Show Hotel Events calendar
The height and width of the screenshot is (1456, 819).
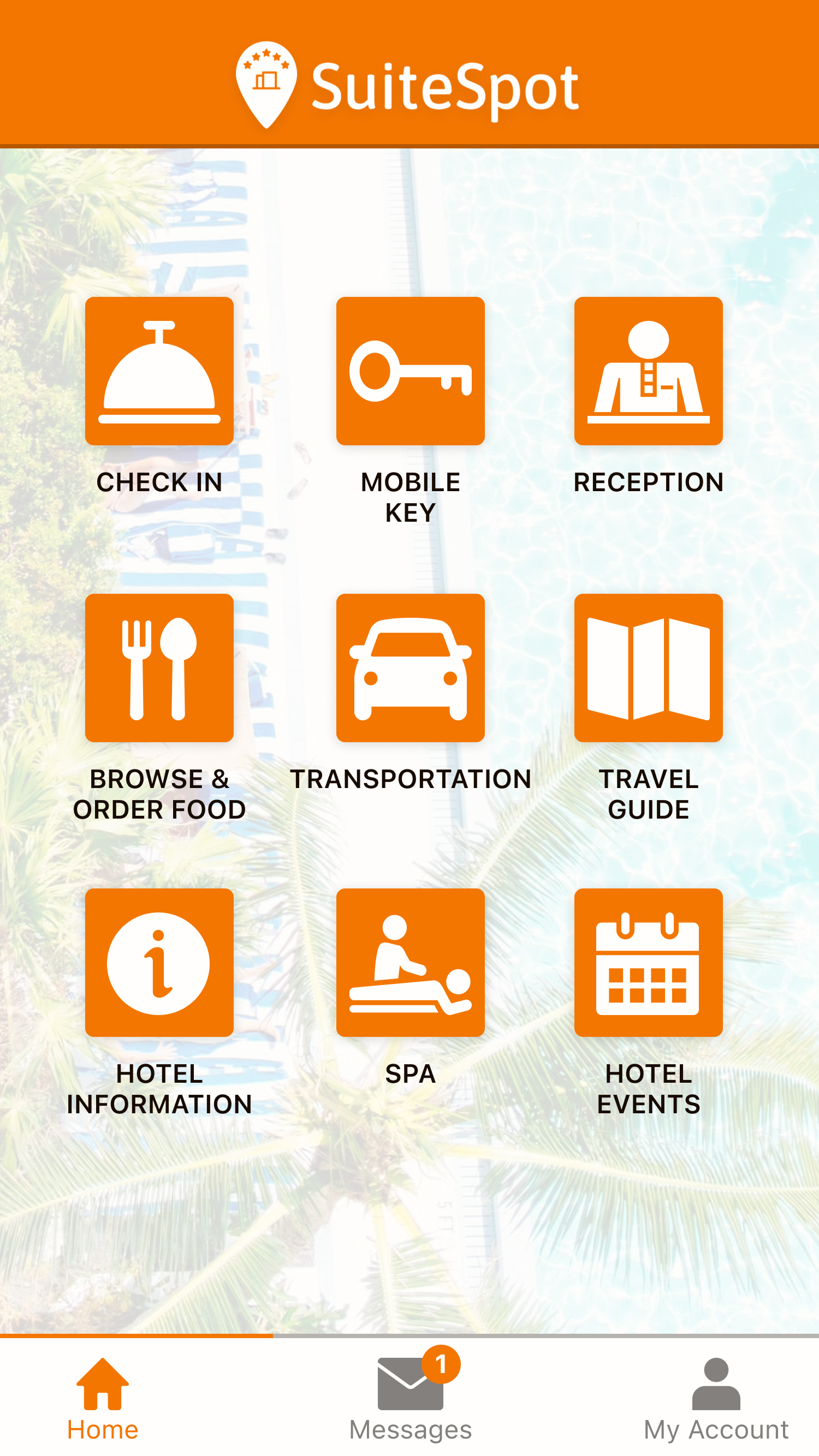tap(648, 962)
